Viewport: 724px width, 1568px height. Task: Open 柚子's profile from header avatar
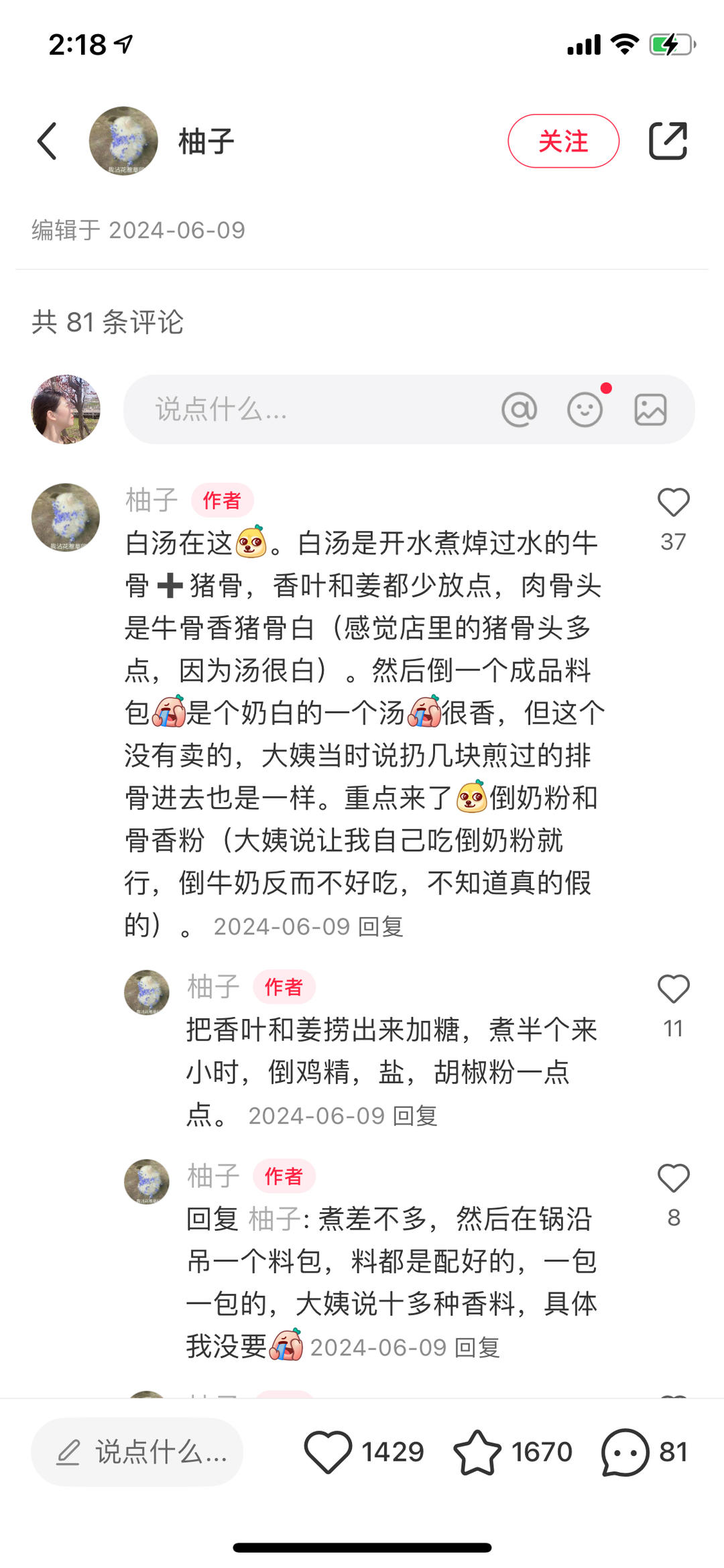[123, 141]
